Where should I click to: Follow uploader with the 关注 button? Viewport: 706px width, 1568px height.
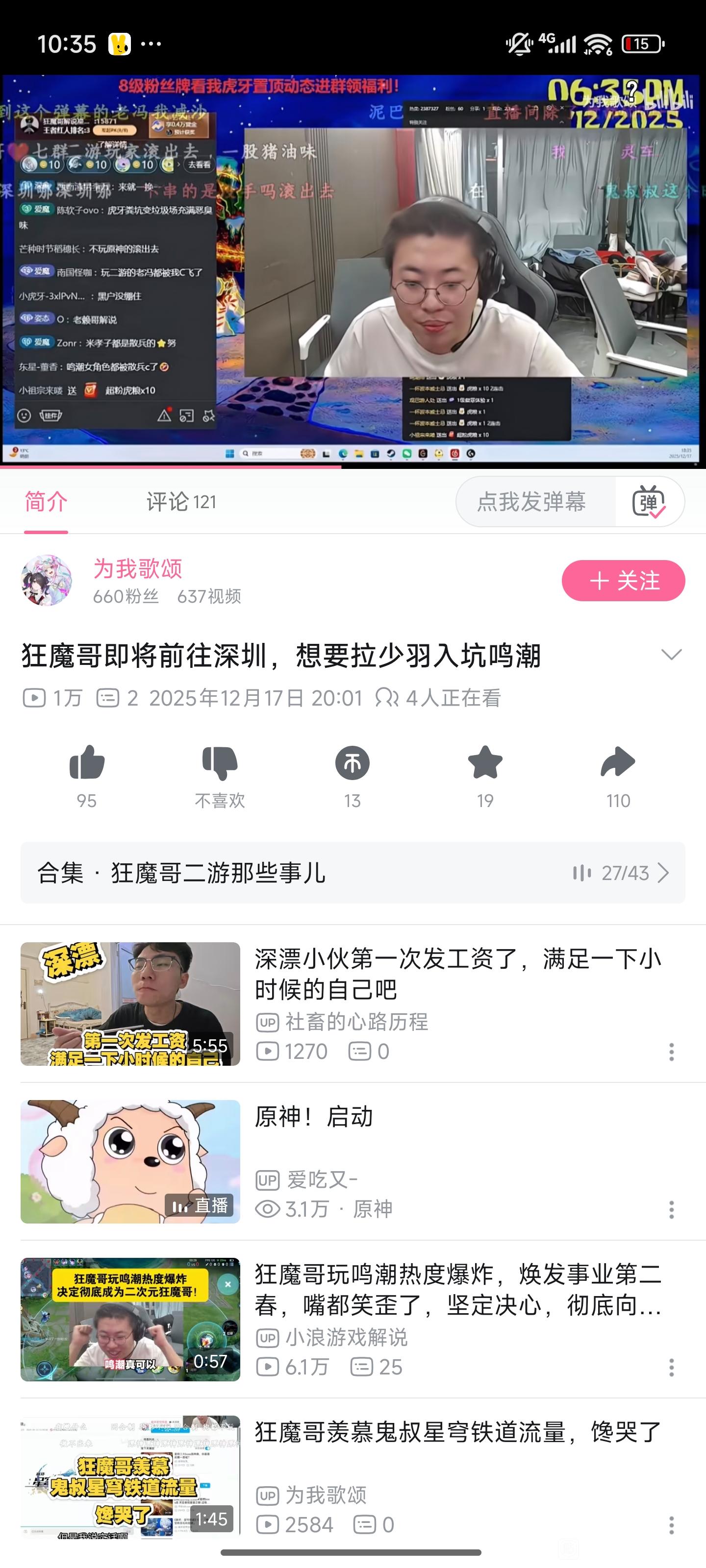tap(623, 581)
